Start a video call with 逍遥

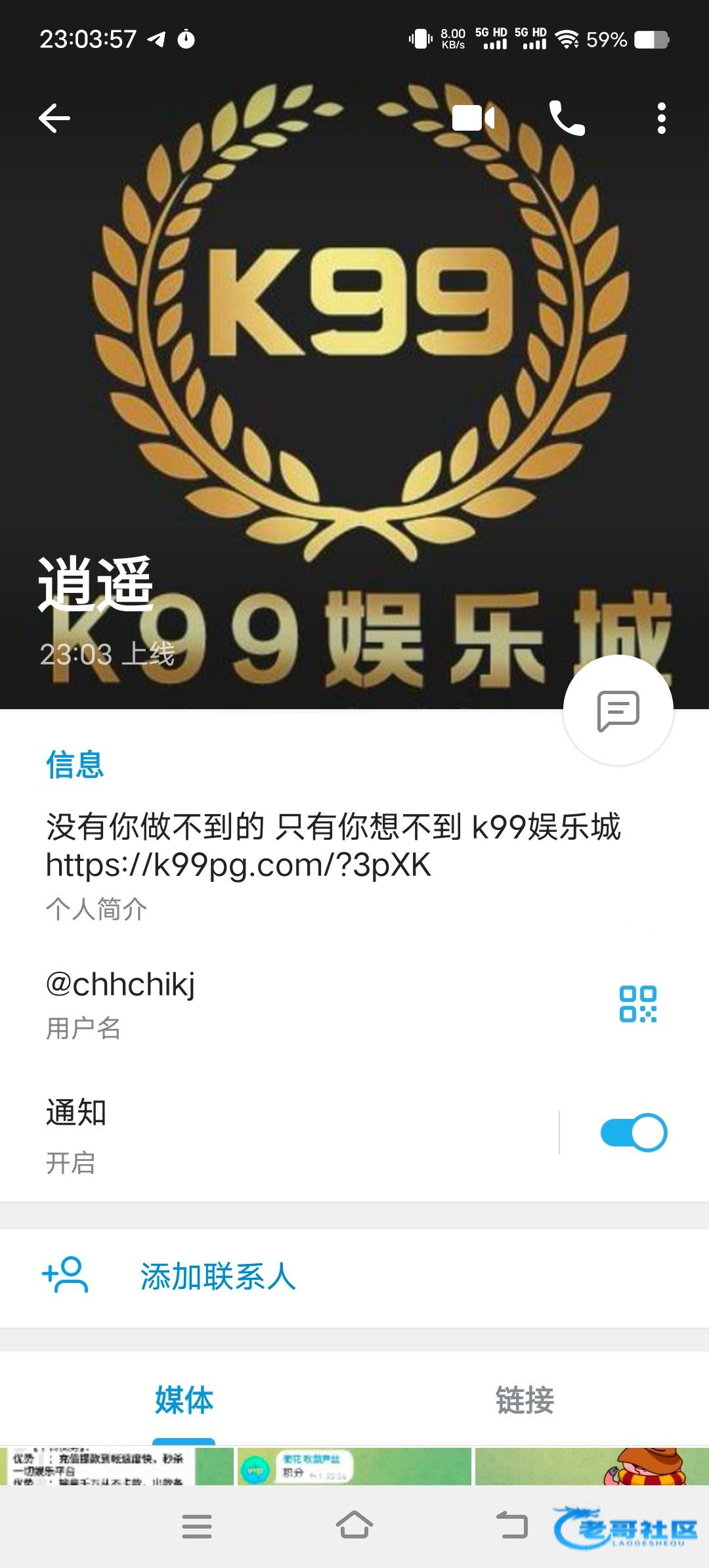click(473, 119)
